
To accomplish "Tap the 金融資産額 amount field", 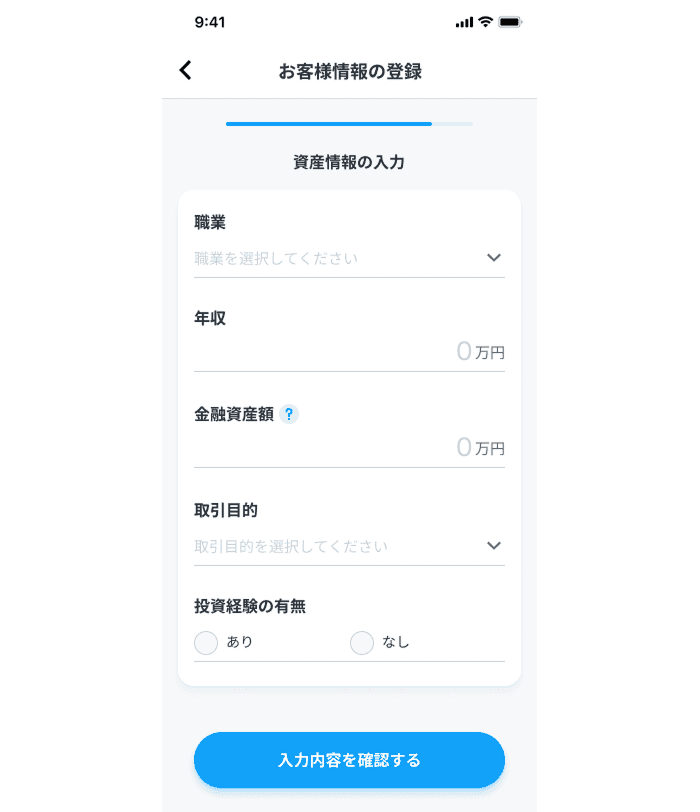I will coord(349,448).
